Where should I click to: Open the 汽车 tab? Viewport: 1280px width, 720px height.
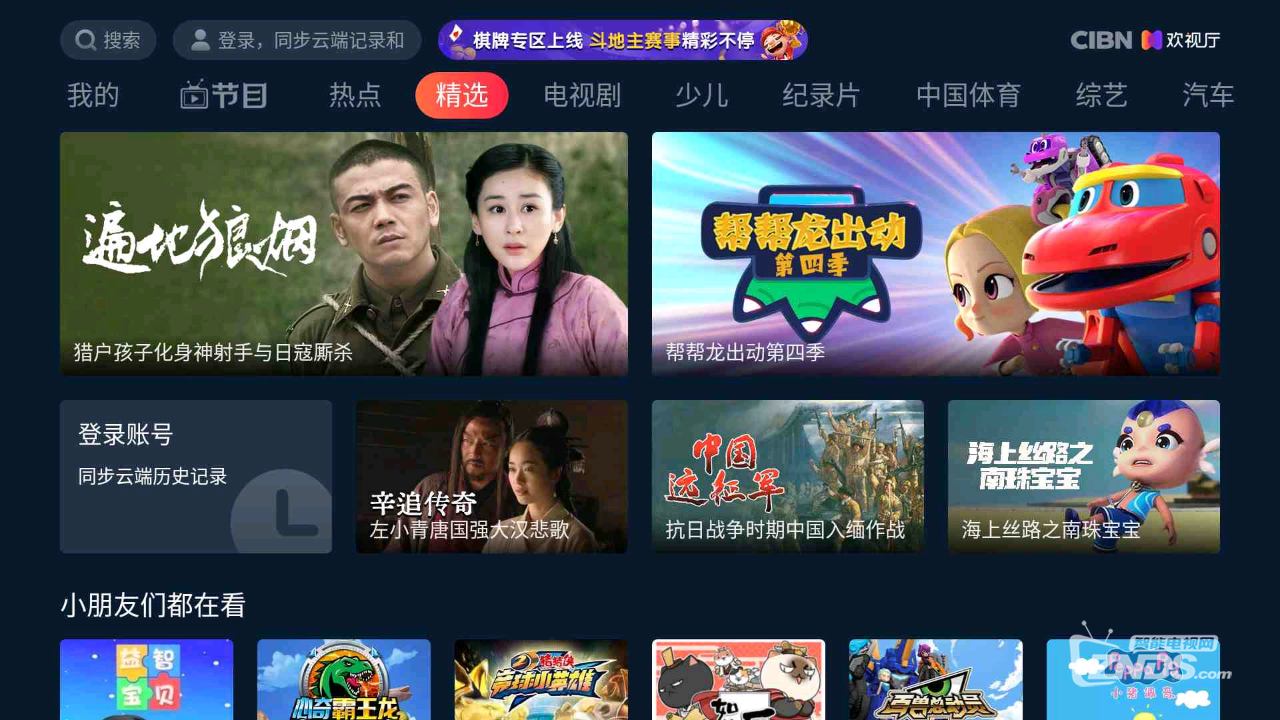1208,96
